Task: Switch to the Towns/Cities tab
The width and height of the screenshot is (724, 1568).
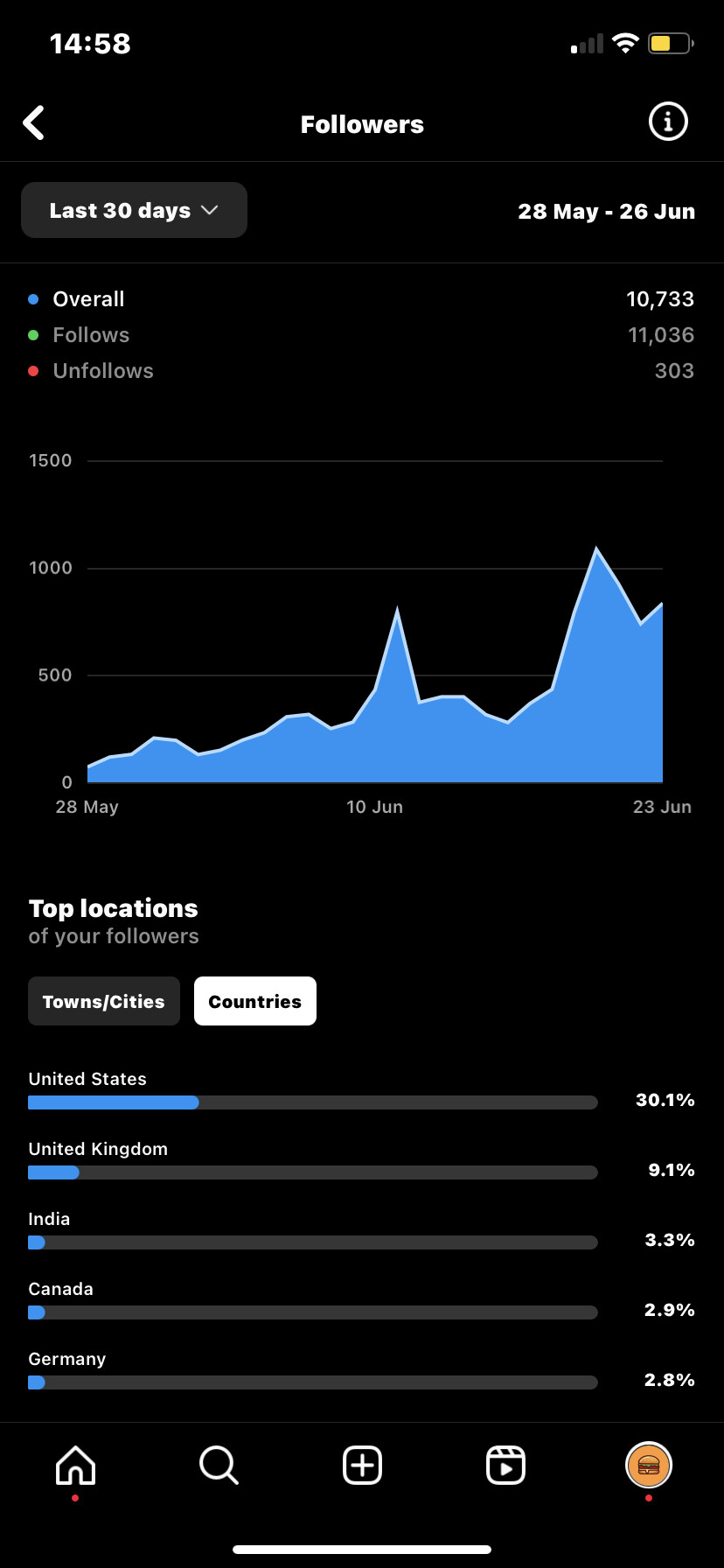Action: pyautogui.click(x=104, y=1001)
